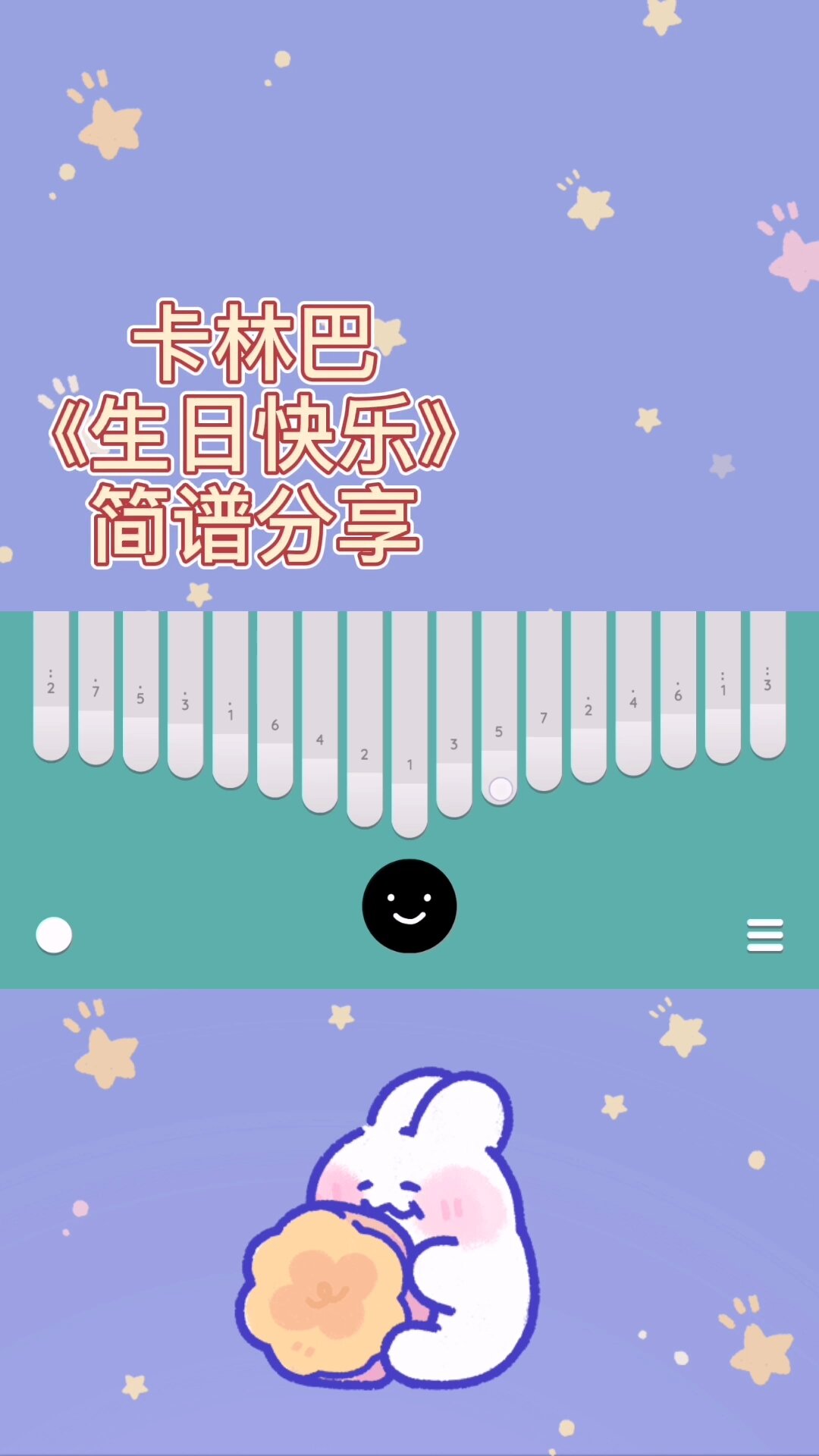Viewport: 819px width, 1456px height.
Task: Tap the smiley face record button
Action: pyautogui.click(x=409, y=903)
